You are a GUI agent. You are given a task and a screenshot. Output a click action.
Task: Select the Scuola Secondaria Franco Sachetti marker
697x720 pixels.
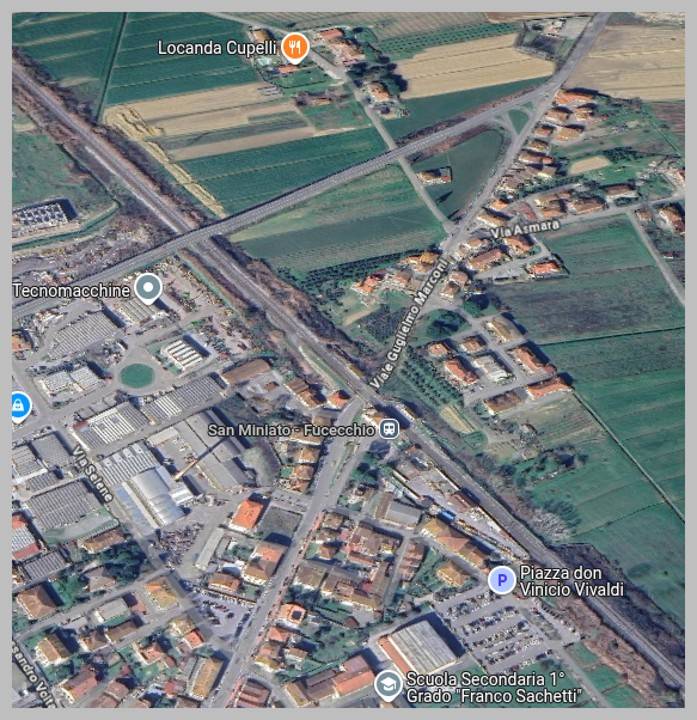pyautogui.click(x=387, y=684)
